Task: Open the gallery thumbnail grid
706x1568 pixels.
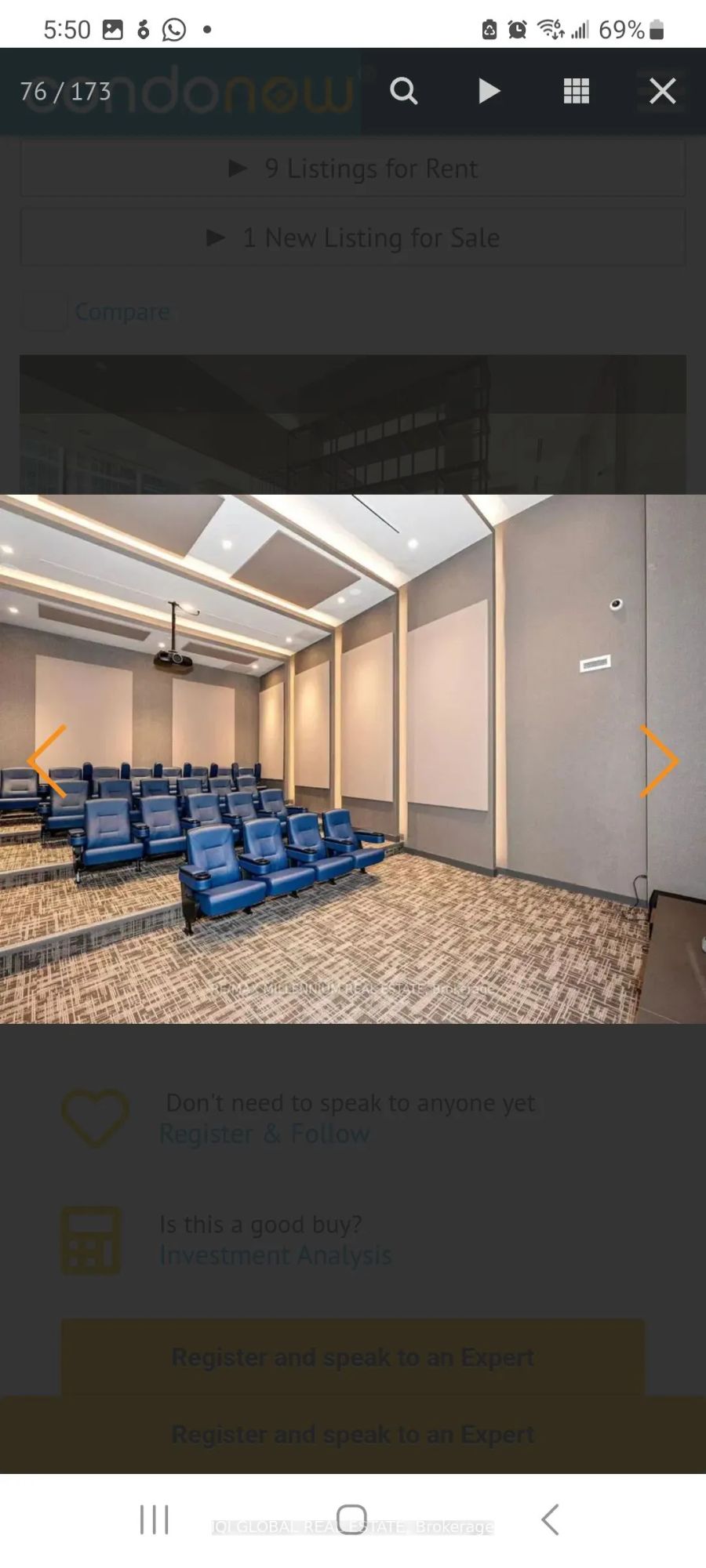Action: [576, 91]
